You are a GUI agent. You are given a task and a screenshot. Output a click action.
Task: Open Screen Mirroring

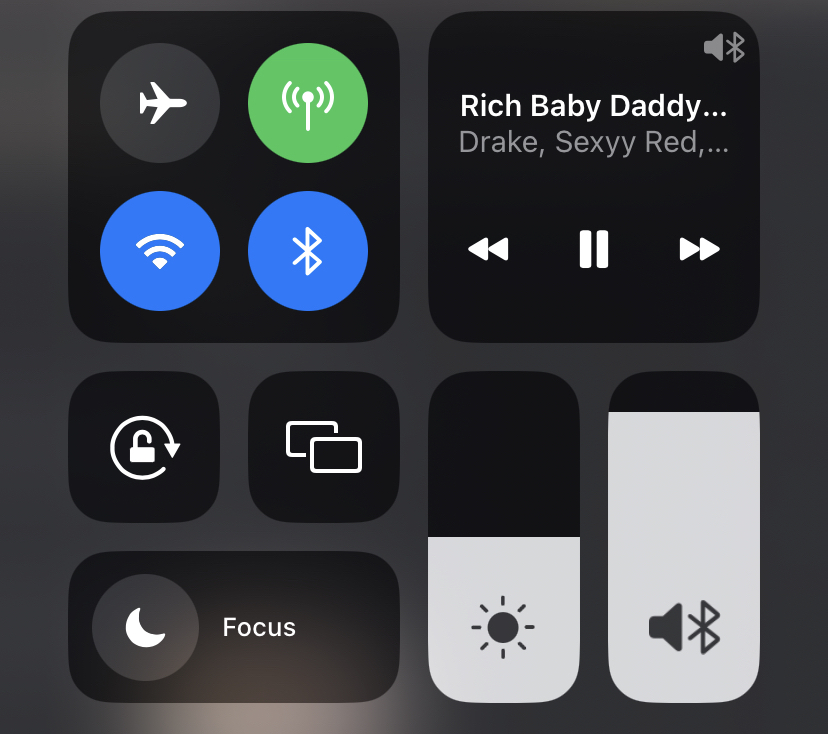coord(324,447)
